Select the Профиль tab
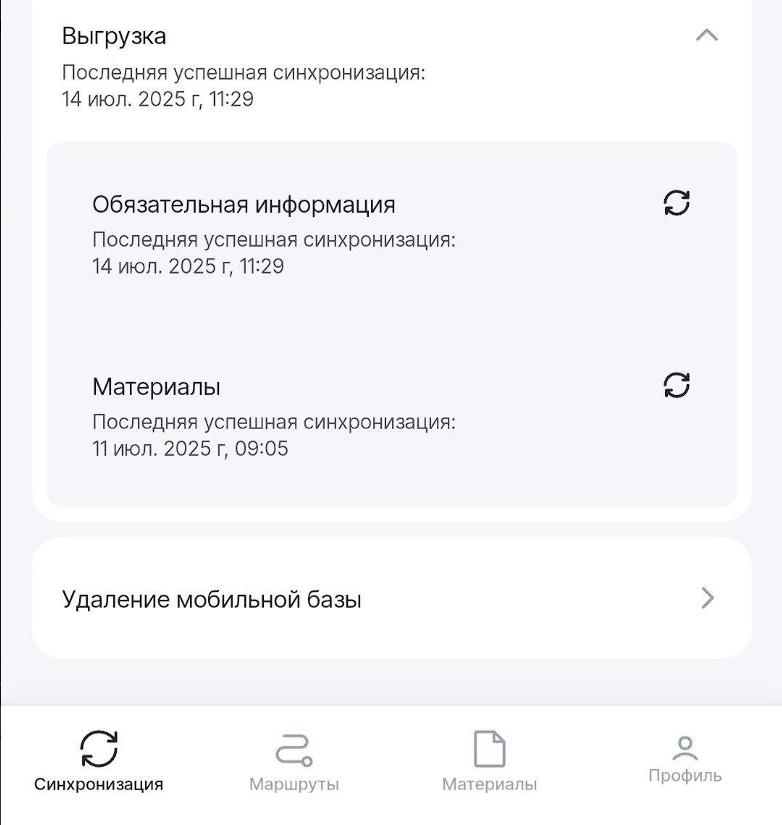This screenshot has height=825, width=782. 685,758
